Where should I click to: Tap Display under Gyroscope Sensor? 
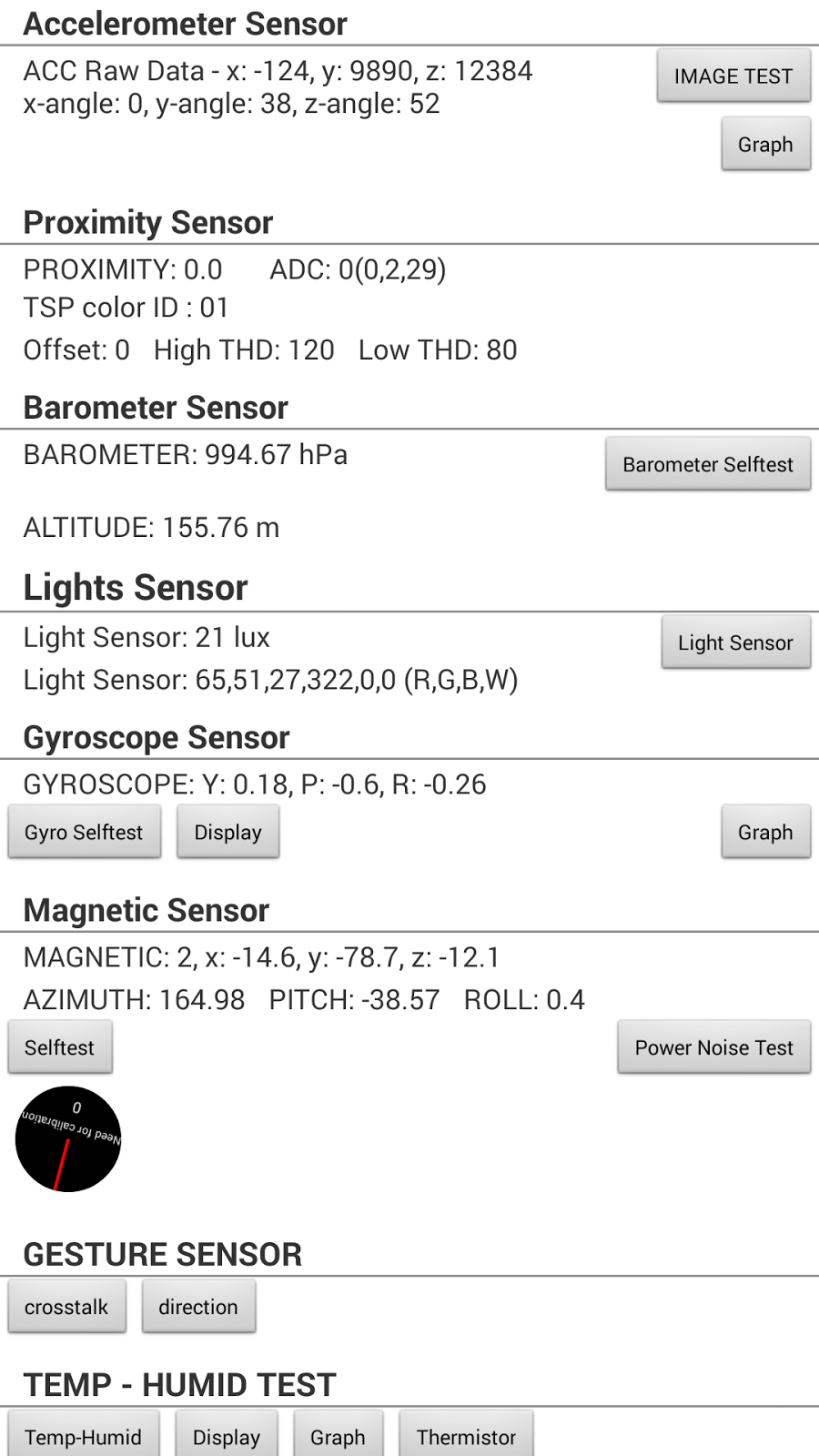[227, 832]
